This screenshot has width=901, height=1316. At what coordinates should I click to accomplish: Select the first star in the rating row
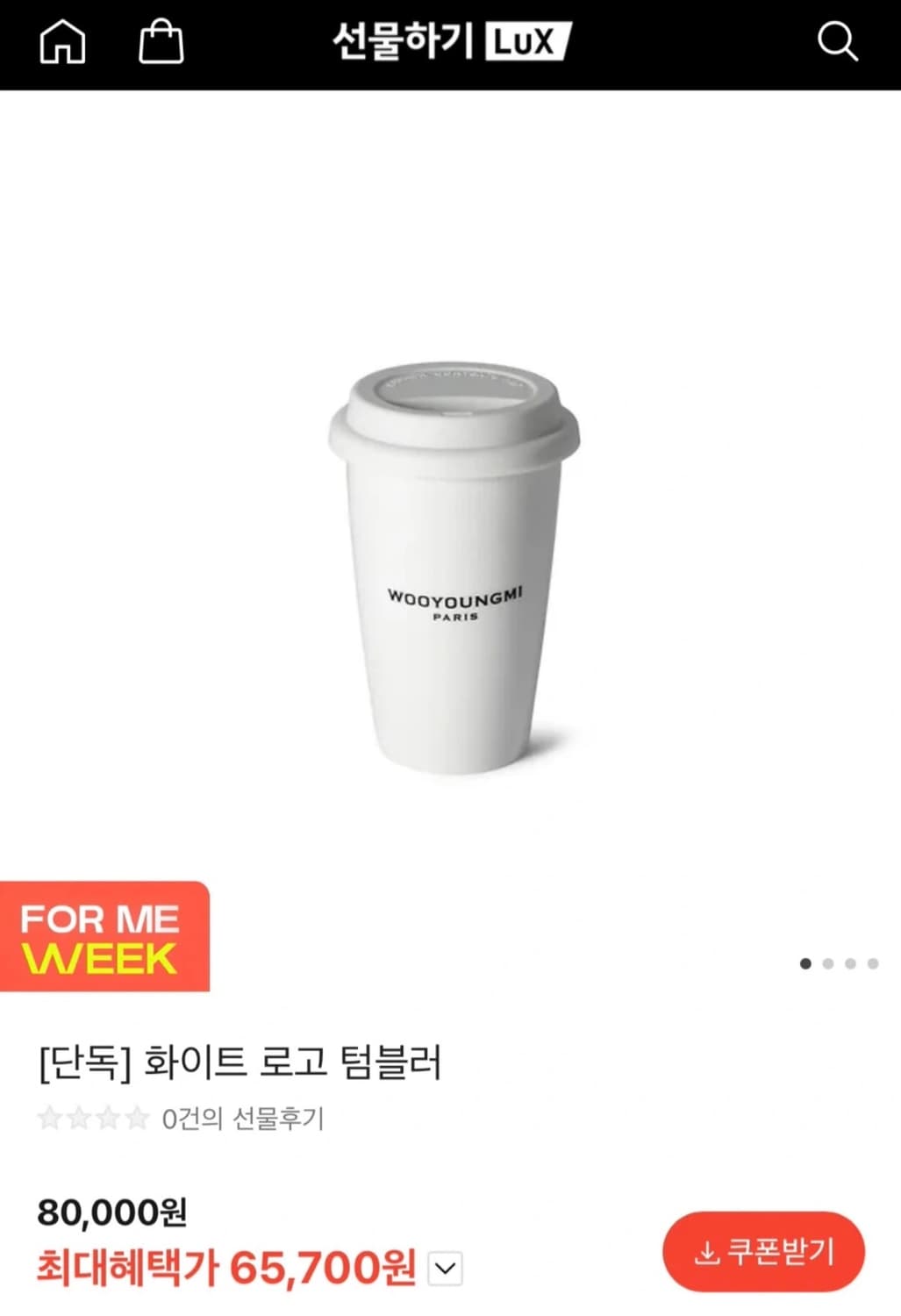52,1119
